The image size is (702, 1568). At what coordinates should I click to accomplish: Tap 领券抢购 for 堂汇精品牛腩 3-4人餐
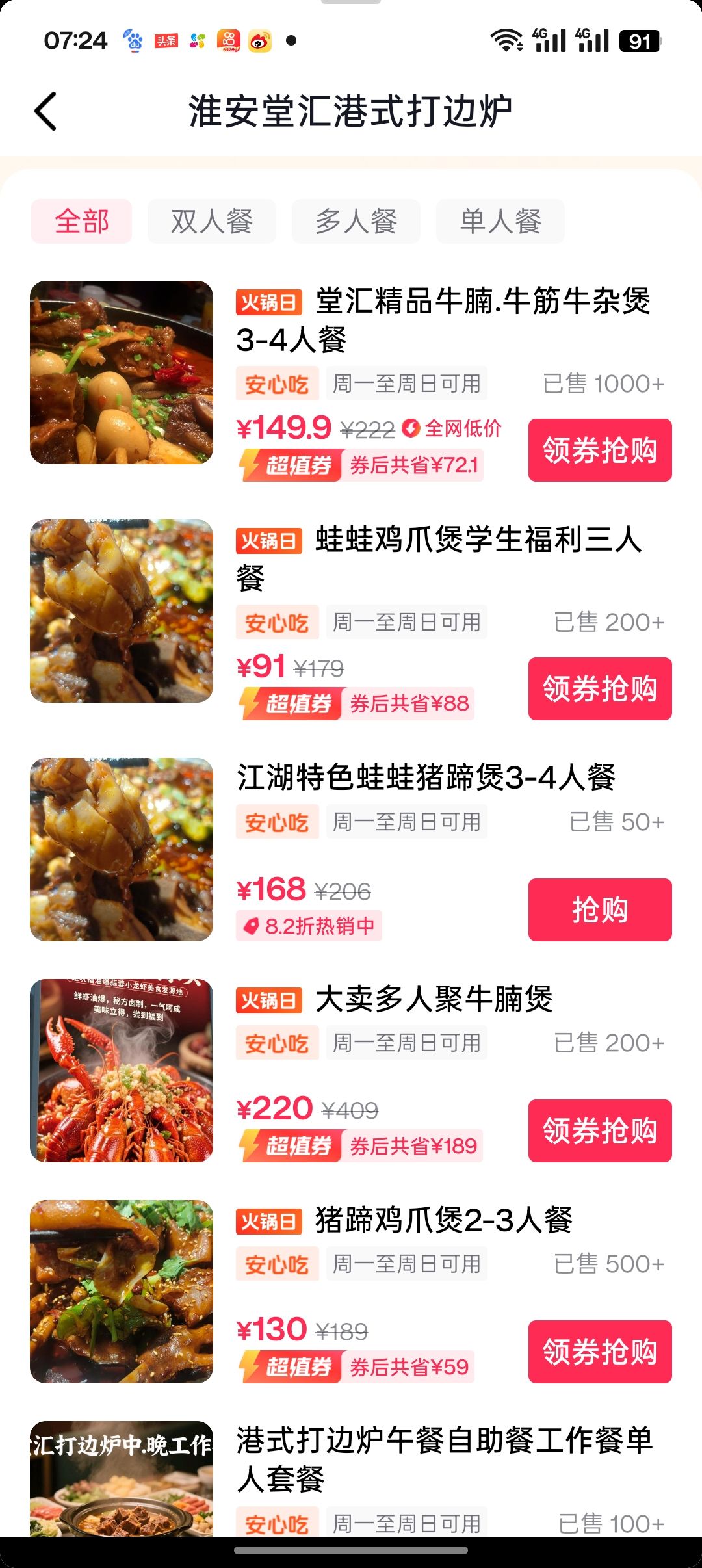pos(600,450)
